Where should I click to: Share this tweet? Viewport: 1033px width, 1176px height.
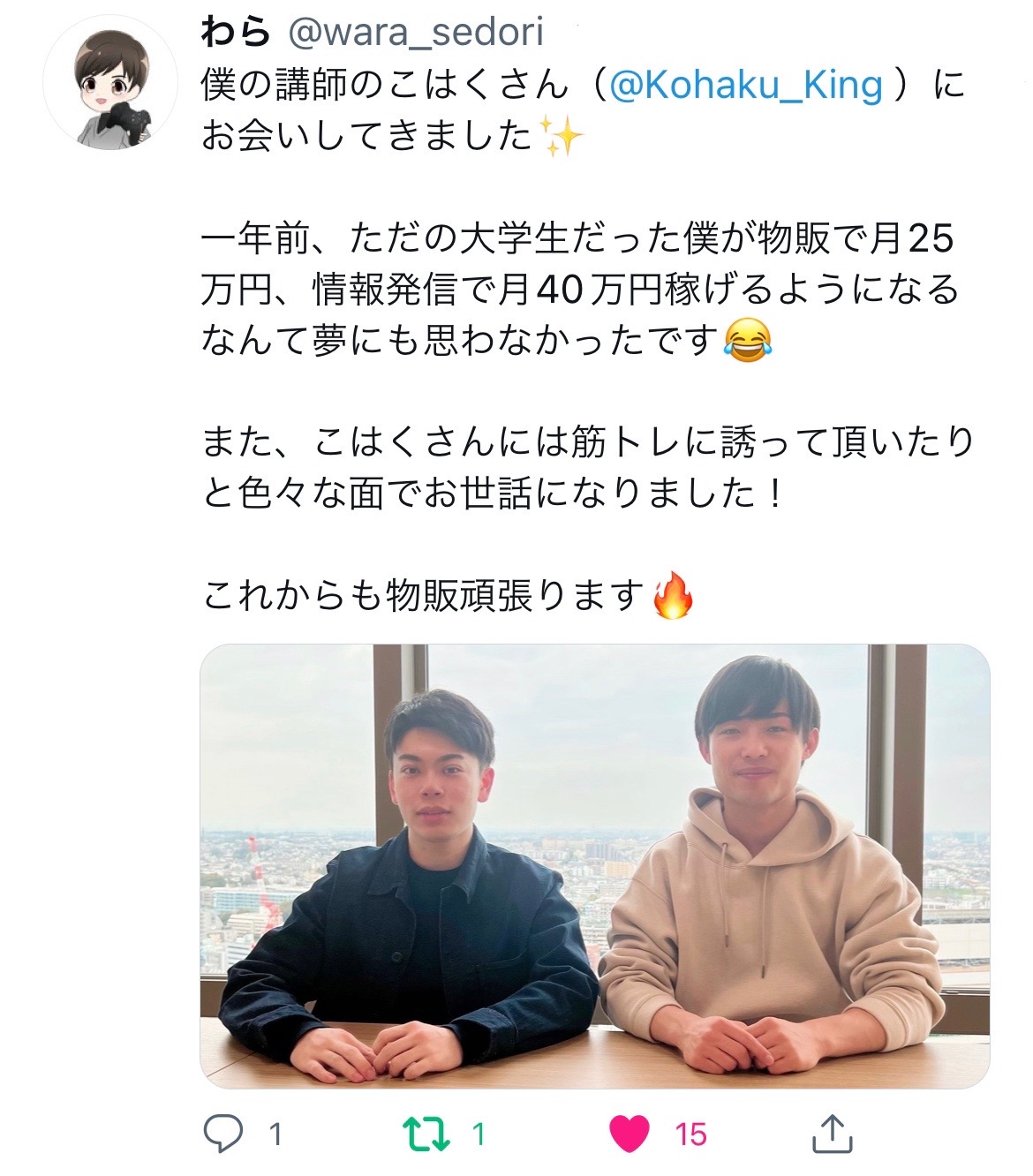pyautogui.click(x=832, y=1134)
